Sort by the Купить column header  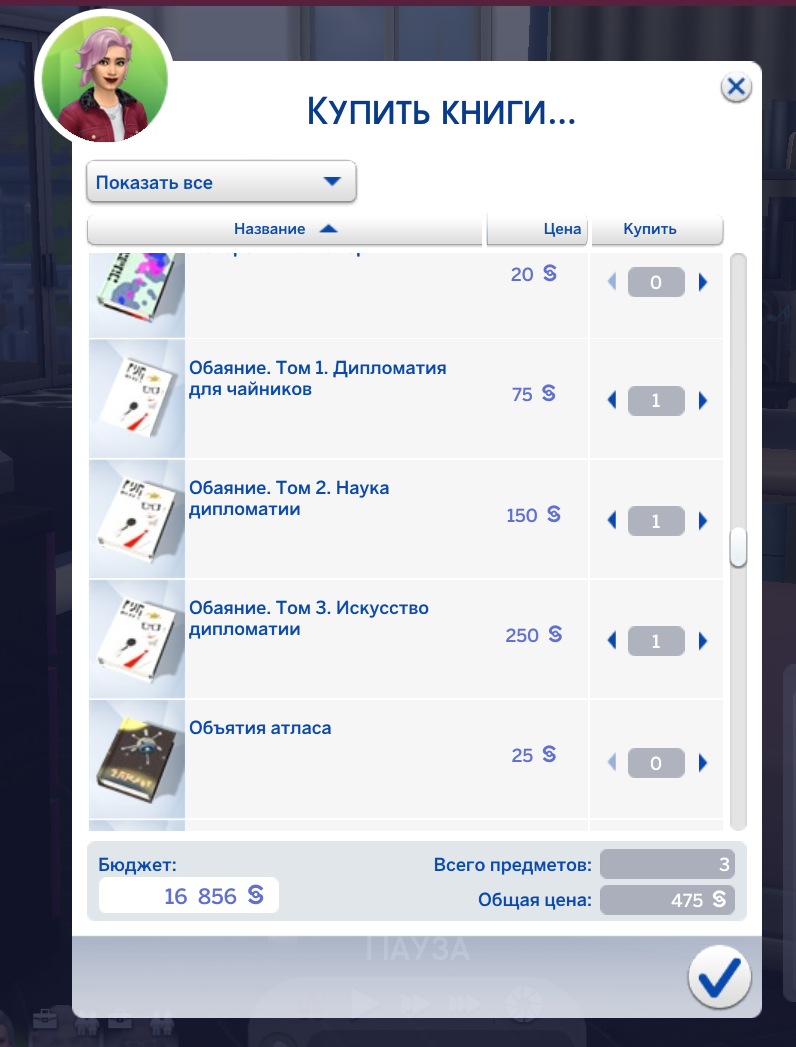click(x=656, y=229)
